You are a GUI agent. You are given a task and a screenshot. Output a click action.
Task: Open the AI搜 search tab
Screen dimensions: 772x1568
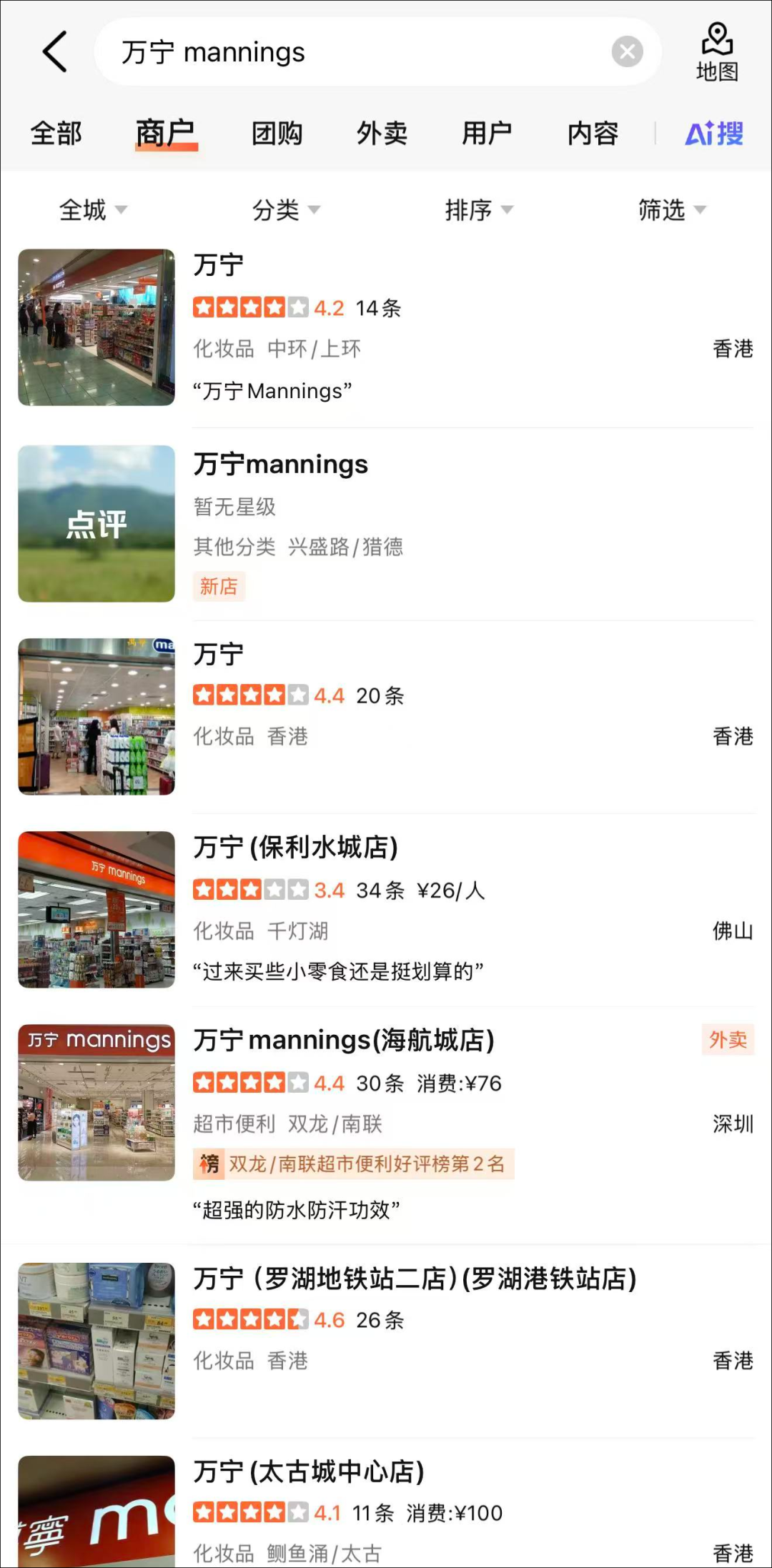click(x=714, y=134)
